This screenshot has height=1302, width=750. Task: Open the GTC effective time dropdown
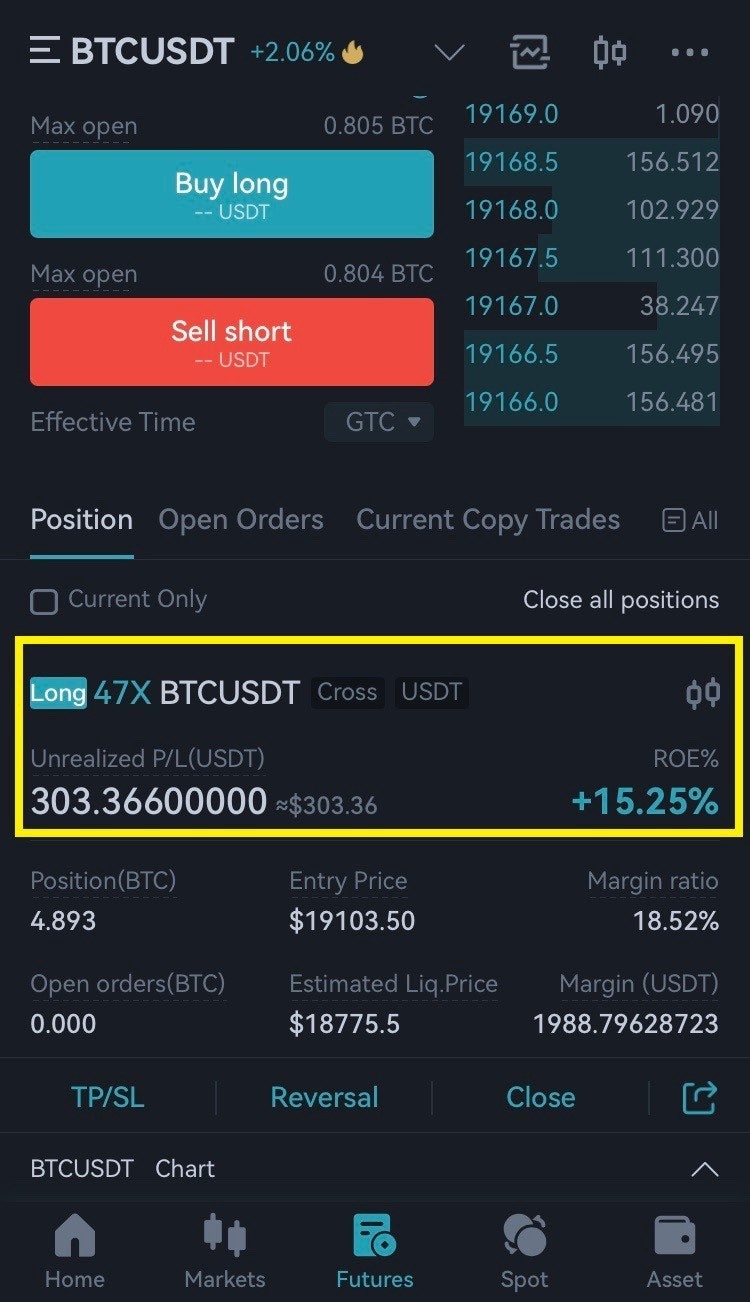pyautogui.click(x=379, y=422)
